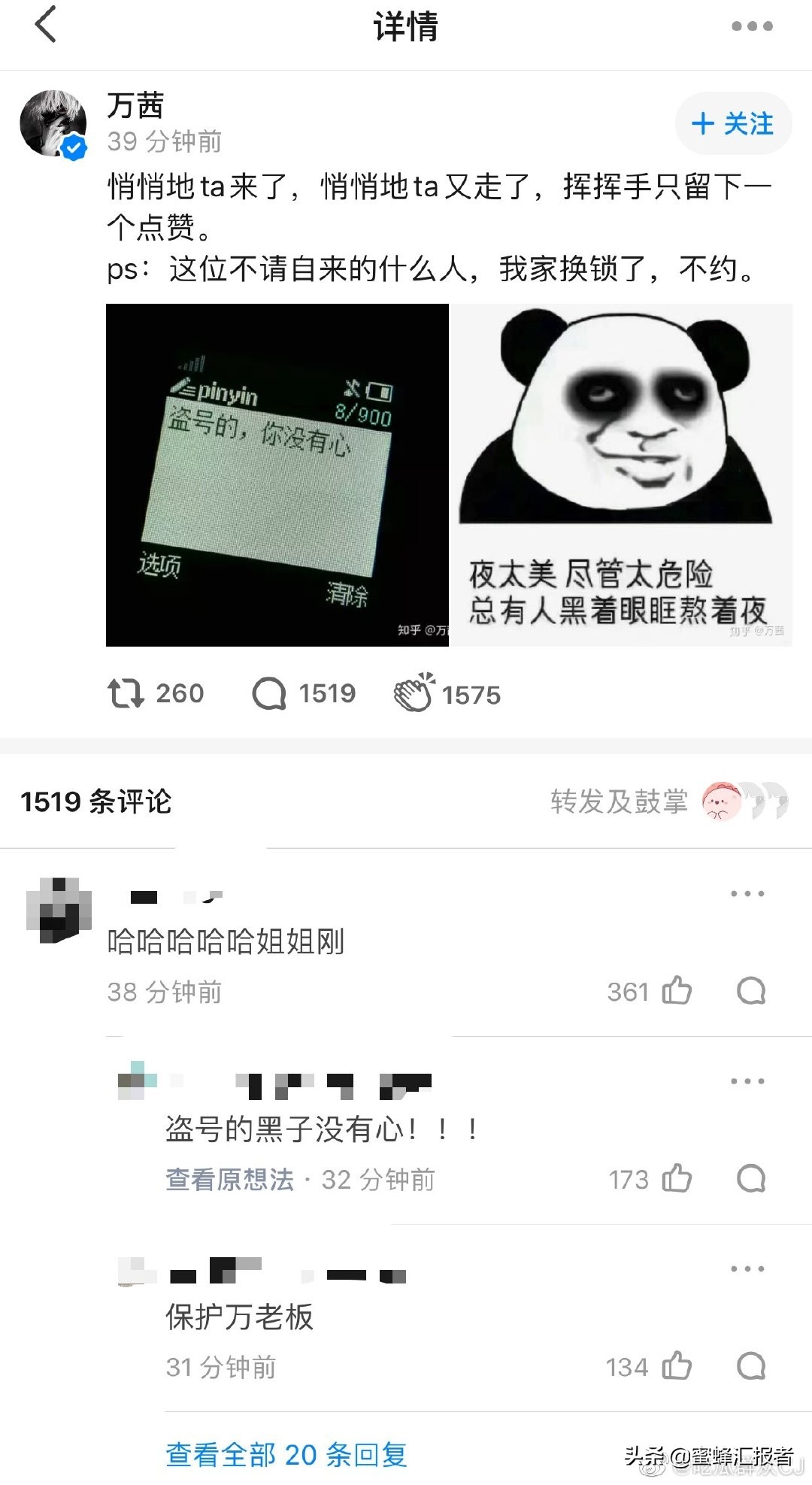Tap 查看原想法 link
The height and width of the screenshot is (1485, 812).
[229, 1180]
